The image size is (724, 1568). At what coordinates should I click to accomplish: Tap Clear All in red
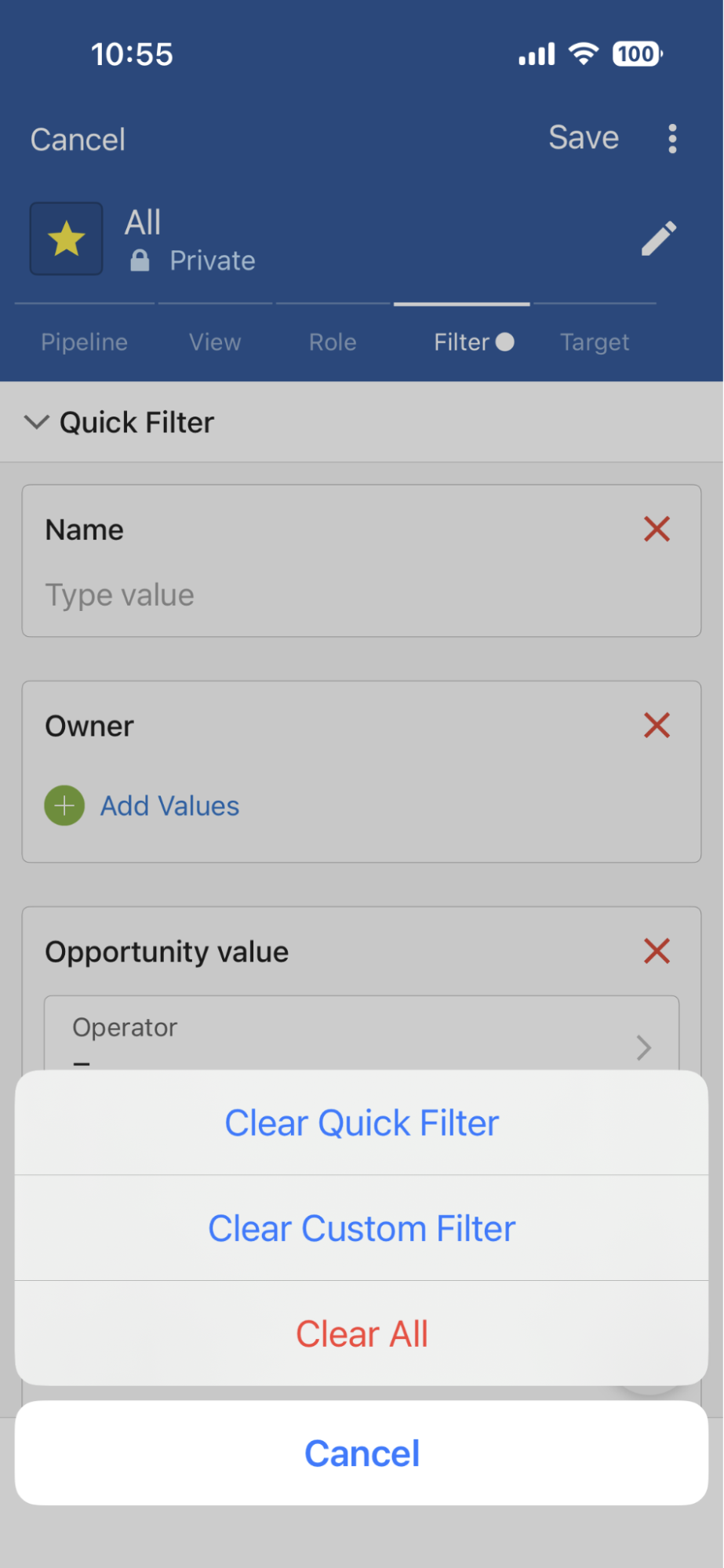point(362,1333)
